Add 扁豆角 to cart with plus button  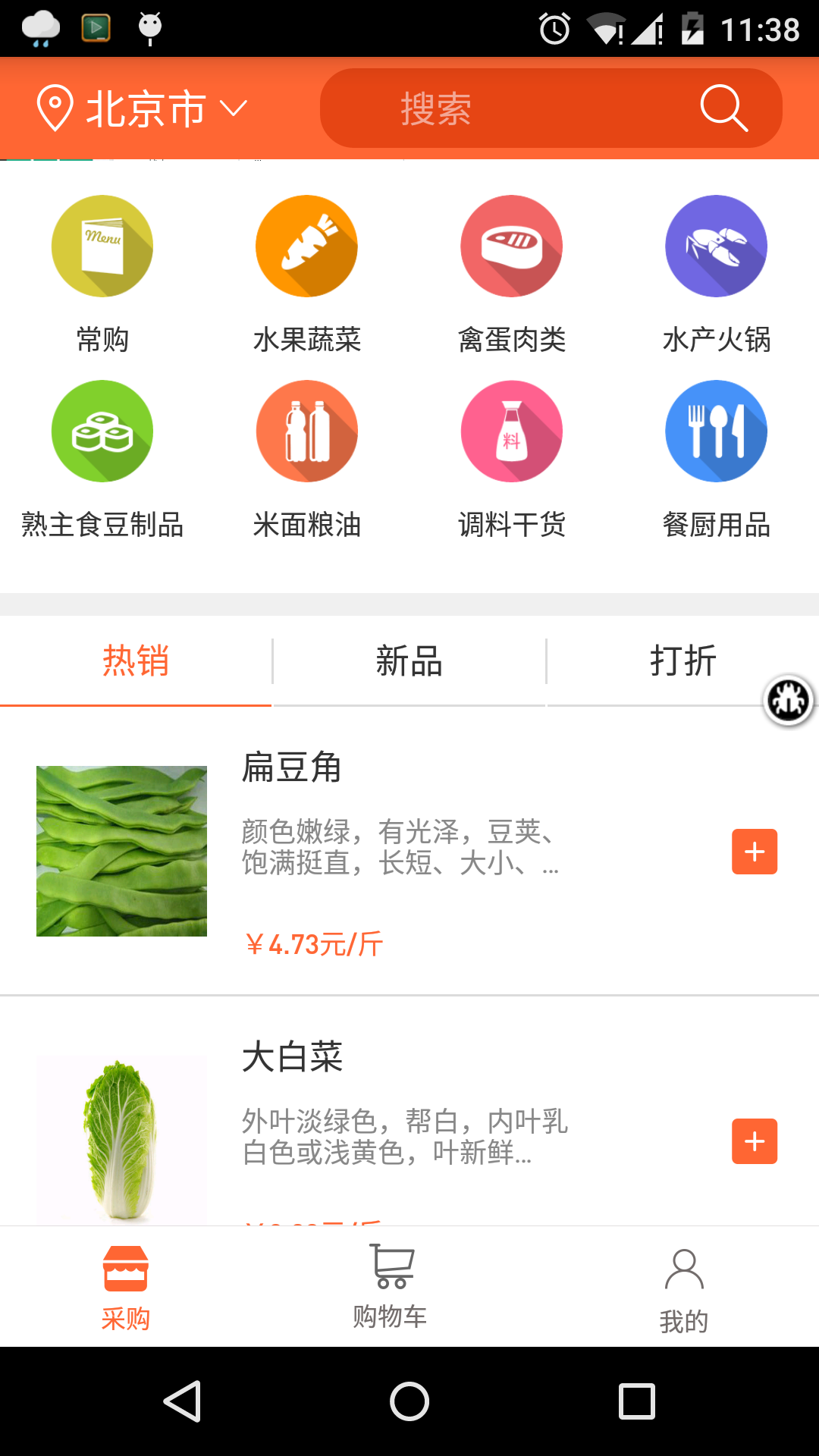click(x=754, y=852)
